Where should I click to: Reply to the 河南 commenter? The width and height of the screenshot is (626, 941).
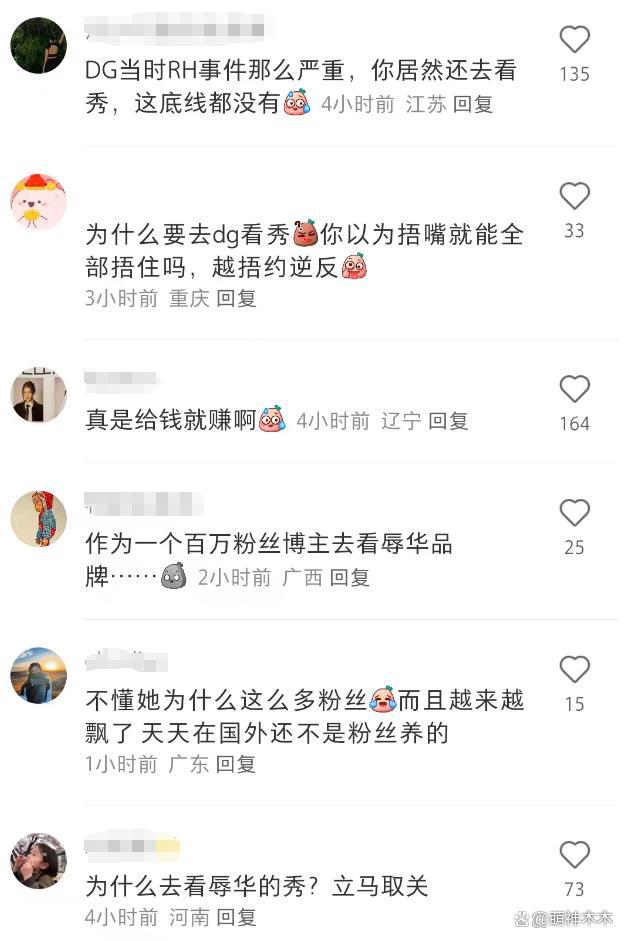[237, 916]
